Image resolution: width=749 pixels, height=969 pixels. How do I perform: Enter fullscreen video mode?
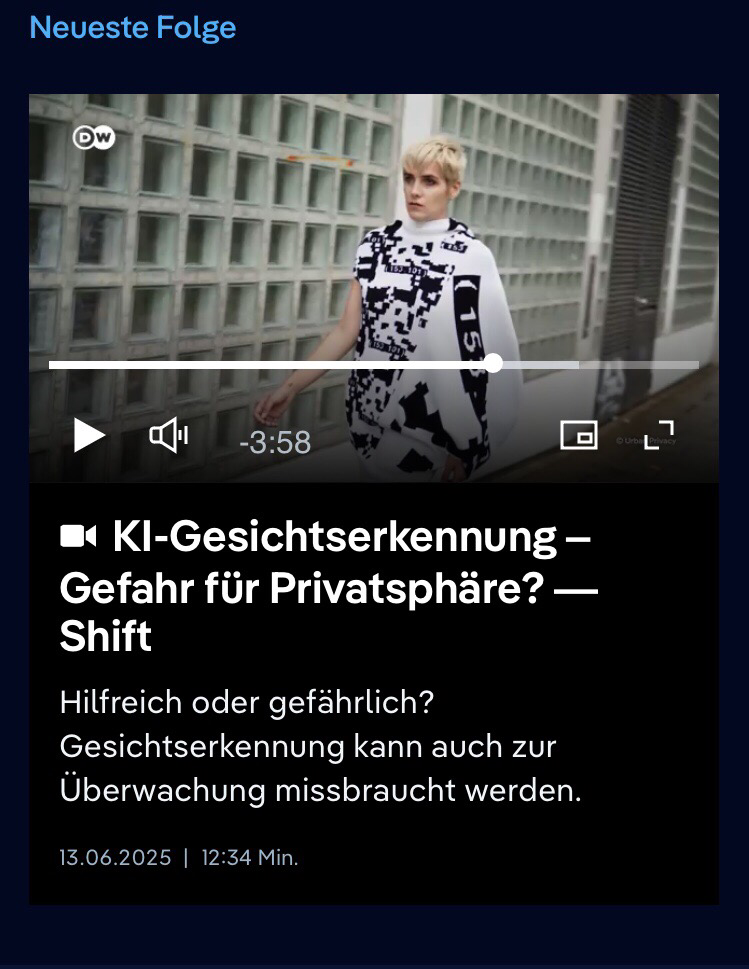coord(659,436)
